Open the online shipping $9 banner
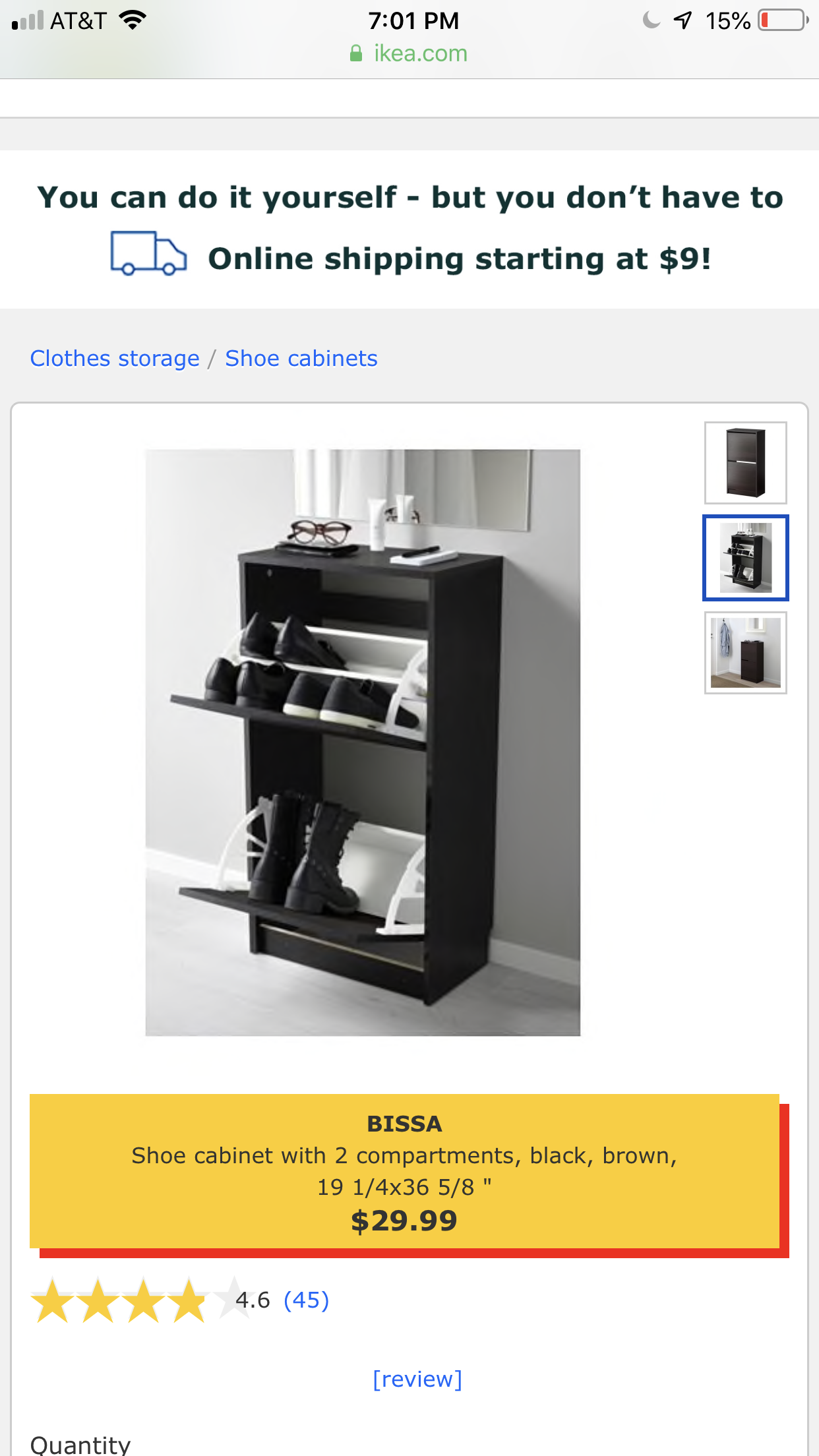 click(410, 258)
